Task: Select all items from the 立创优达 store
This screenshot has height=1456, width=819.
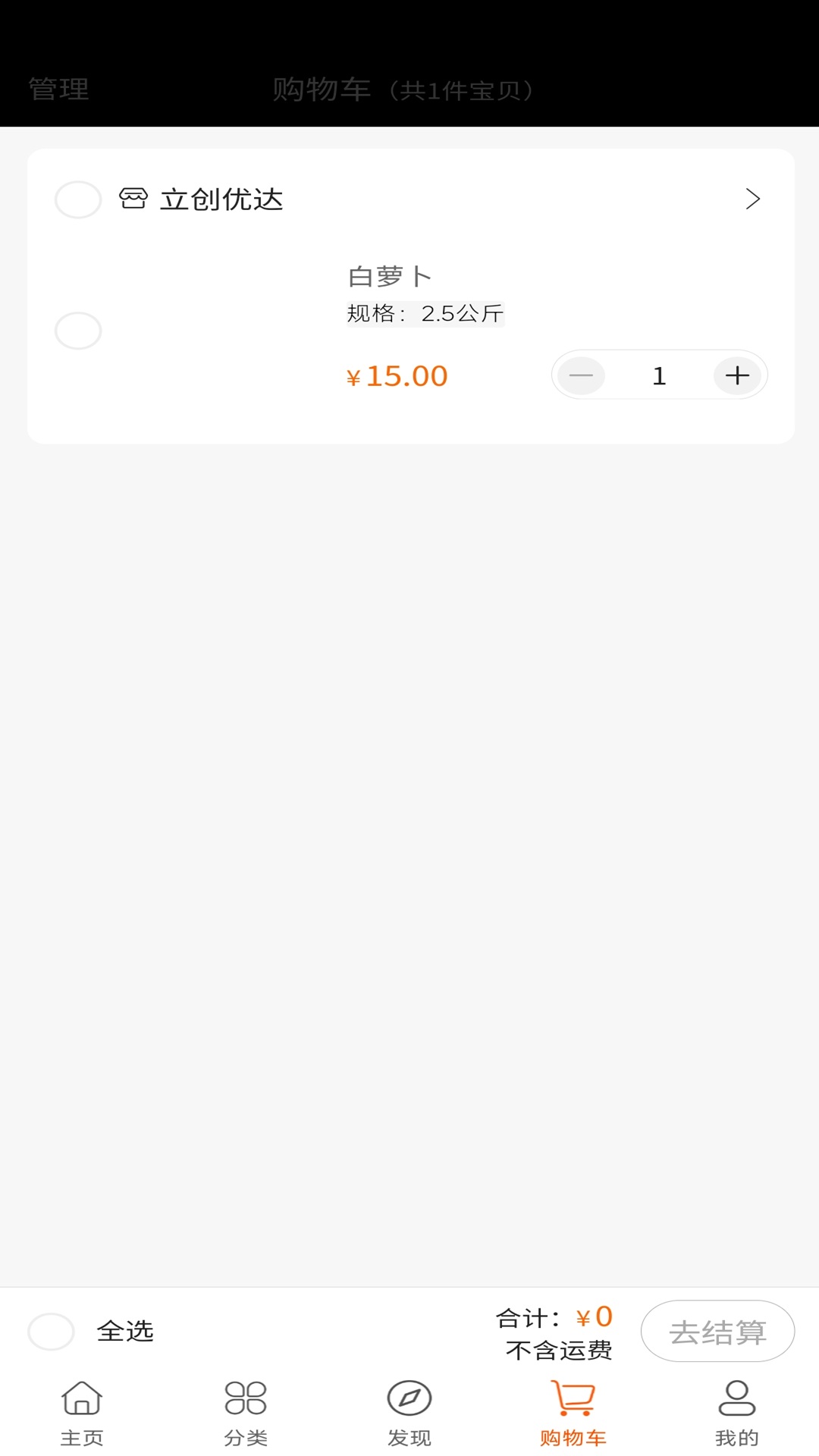Action: tap(78, 199)
